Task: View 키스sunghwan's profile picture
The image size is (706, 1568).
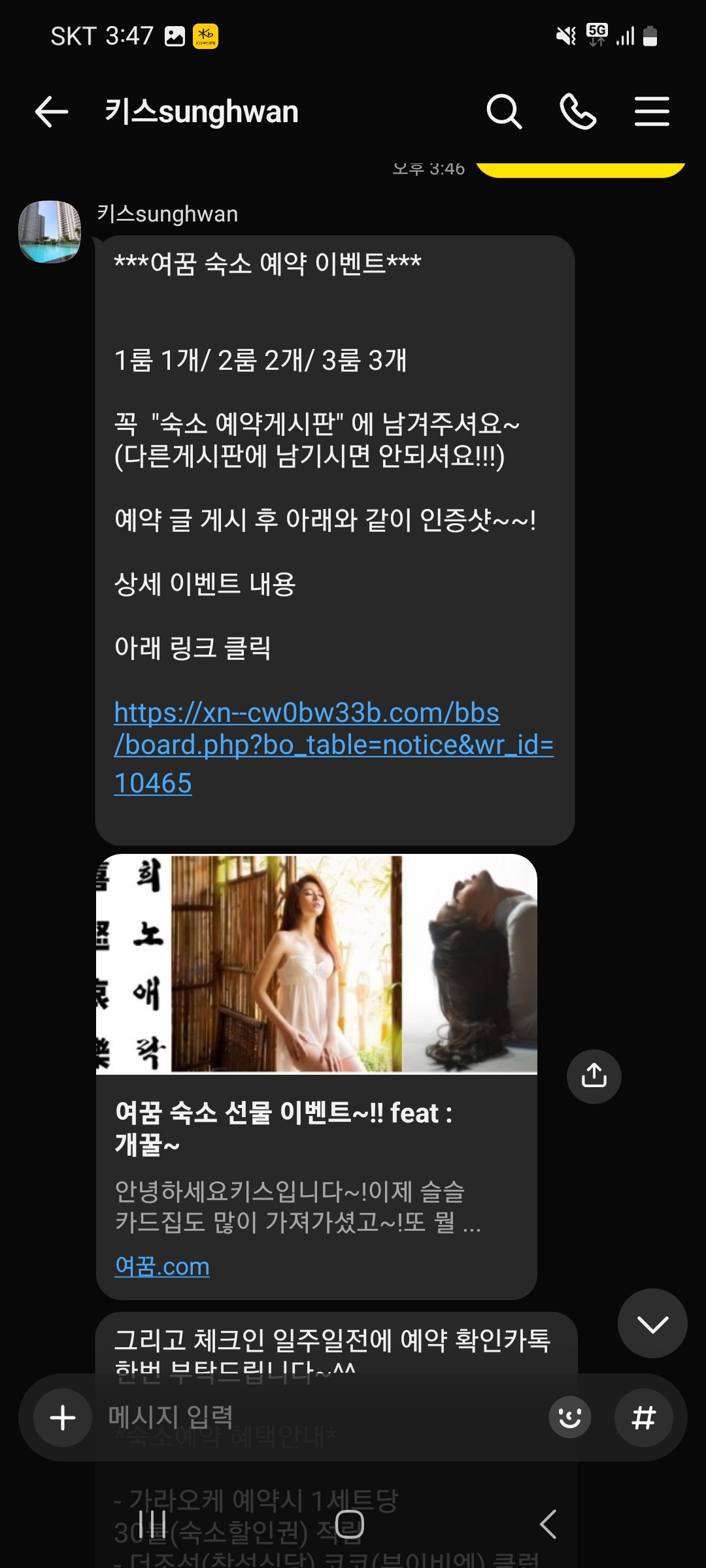Action: [x=50, y=231]
